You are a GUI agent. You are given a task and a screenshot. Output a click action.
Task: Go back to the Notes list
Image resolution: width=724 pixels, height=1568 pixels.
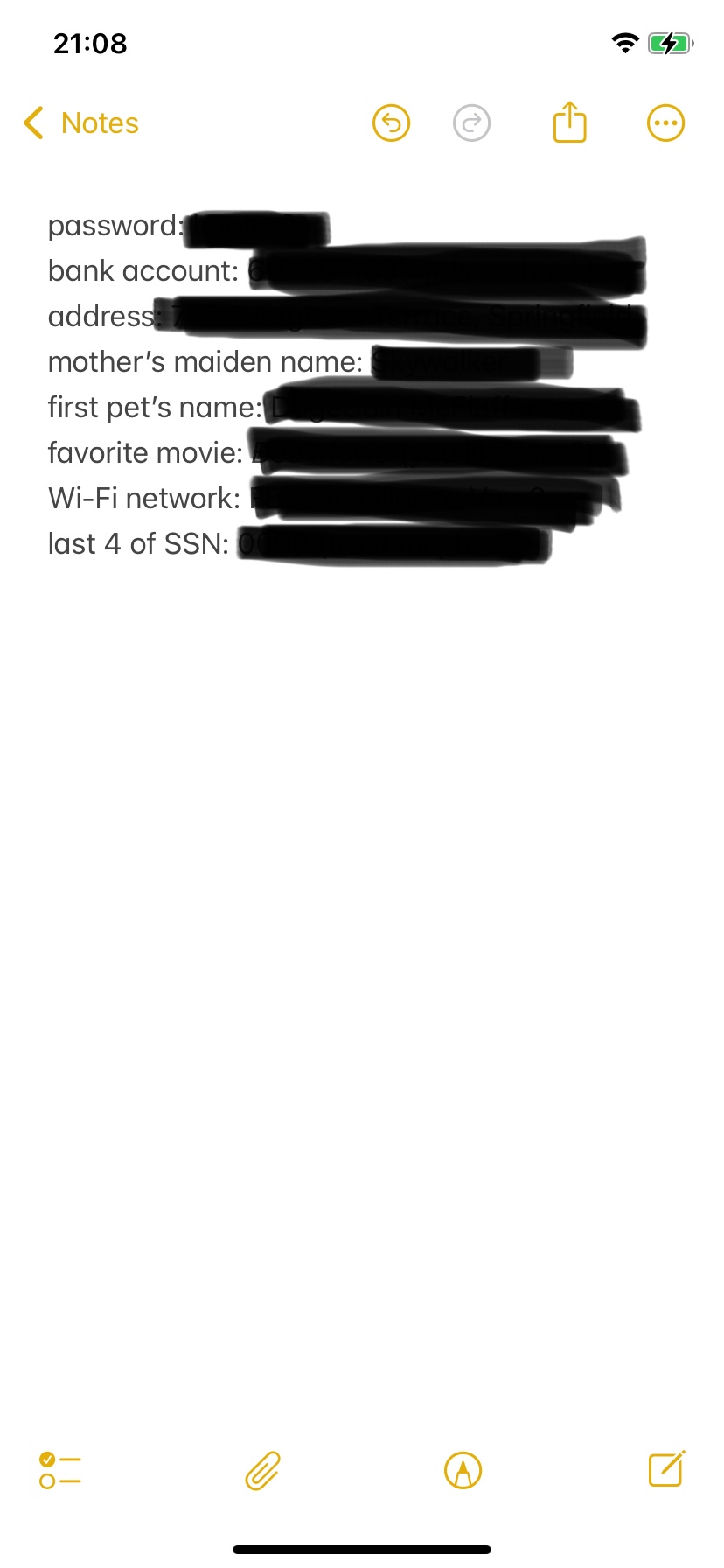point(81,123)
